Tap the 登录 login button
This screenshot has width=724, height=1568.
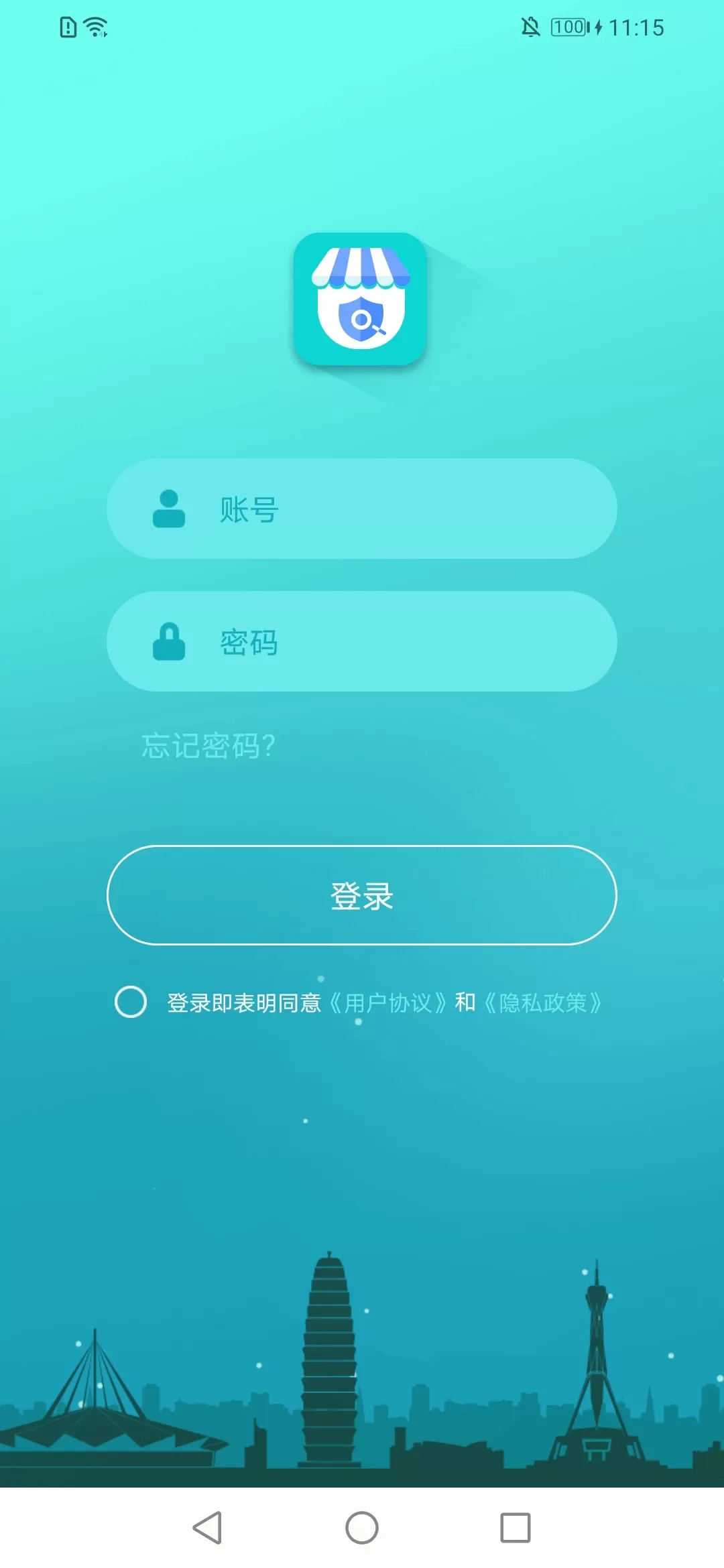[x=362, y=895]
